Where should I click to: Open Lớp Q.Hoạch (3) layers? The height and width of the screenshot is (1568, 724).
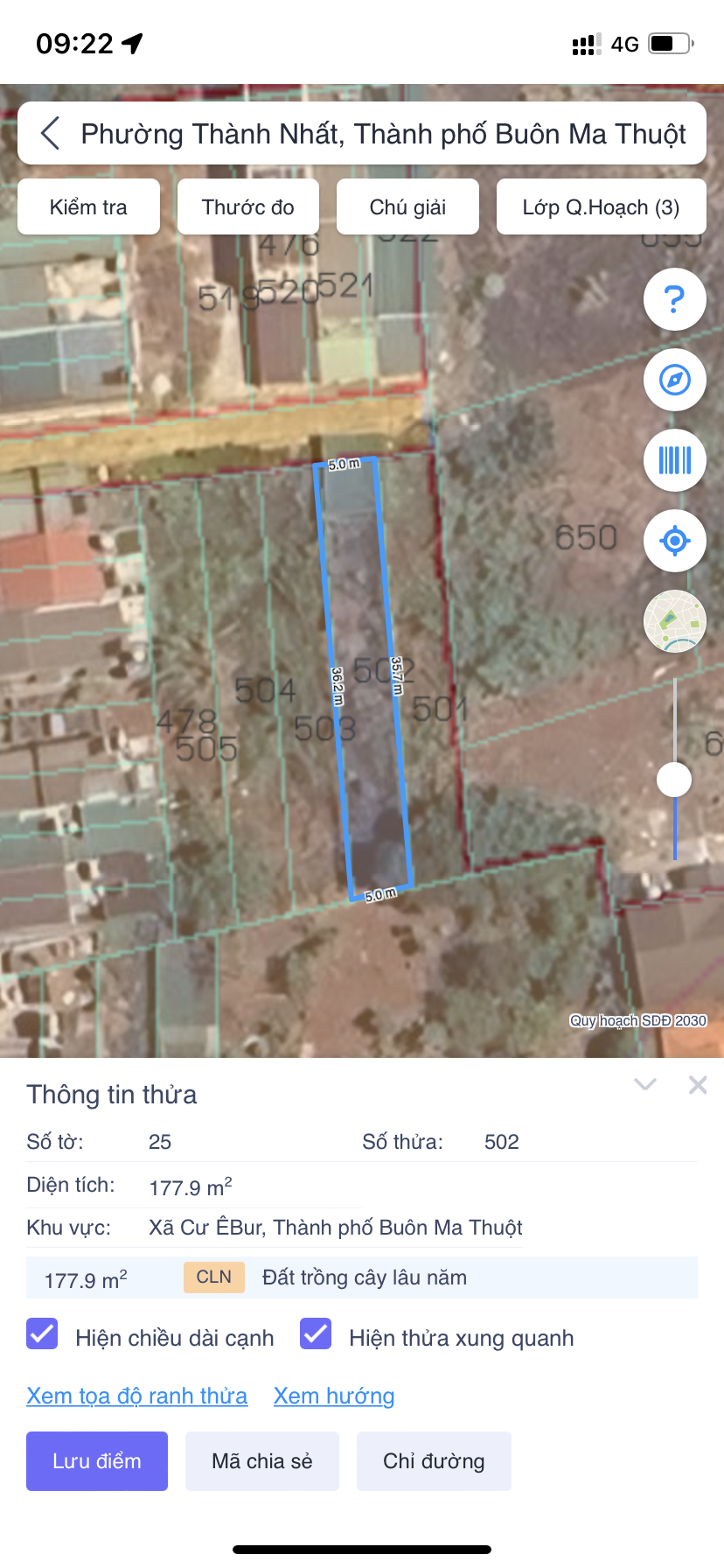pos(601,207)
